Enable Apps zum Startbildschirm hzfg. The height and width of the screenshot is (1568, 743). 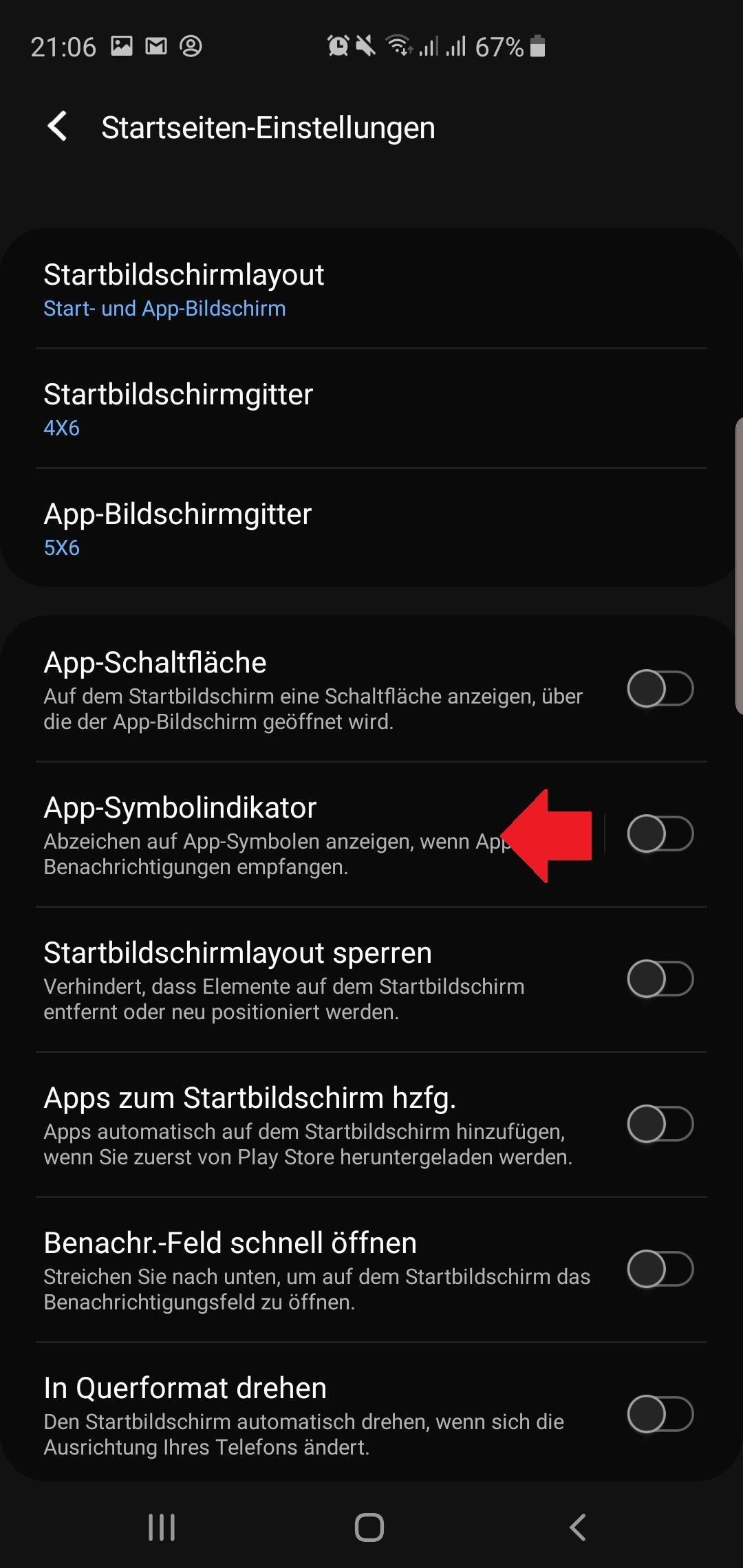click(660, 1124)
